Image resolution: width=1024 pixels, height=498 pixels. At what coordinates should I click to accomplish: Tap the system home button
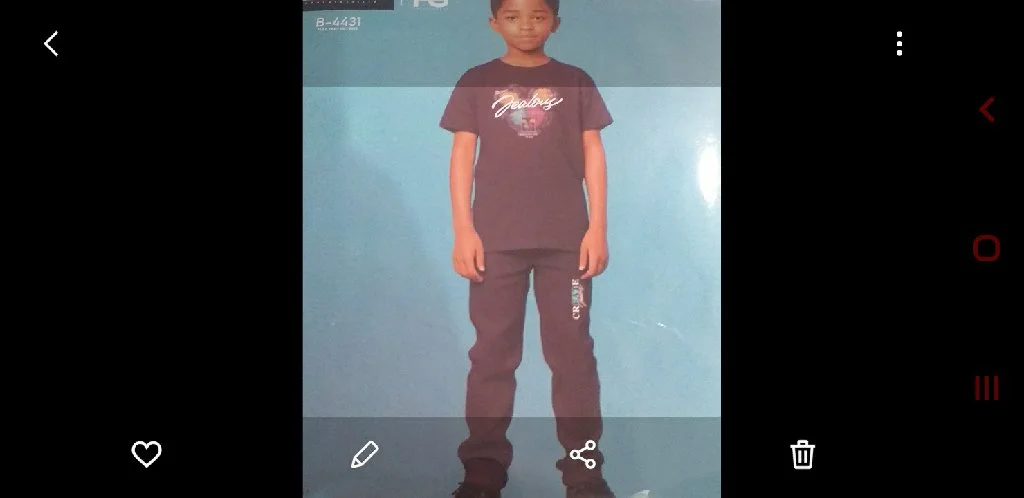[986, 248]
